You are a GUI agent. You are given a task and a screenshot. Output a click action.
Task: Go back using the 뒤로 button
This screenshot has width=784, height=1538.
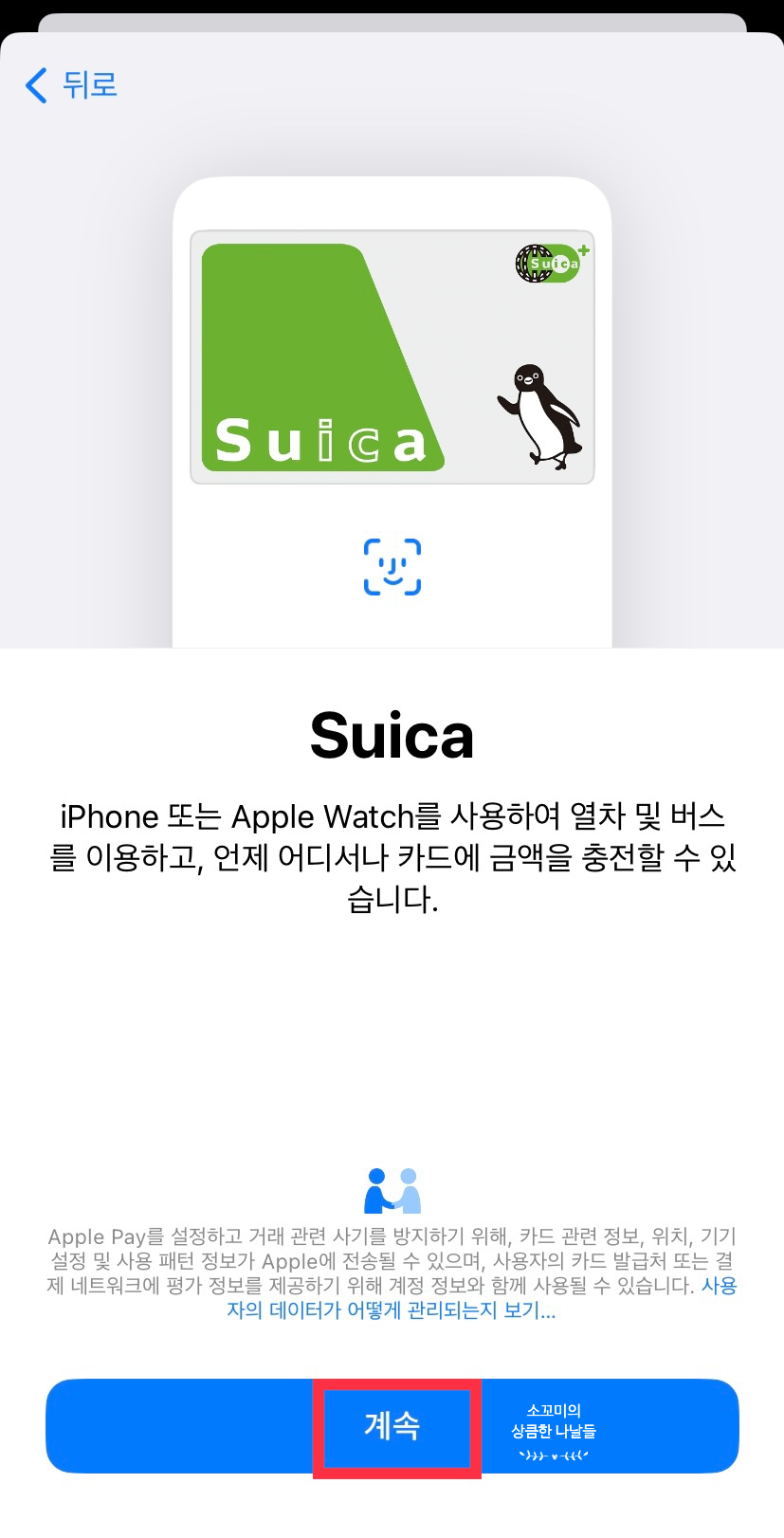coord(71,85)
